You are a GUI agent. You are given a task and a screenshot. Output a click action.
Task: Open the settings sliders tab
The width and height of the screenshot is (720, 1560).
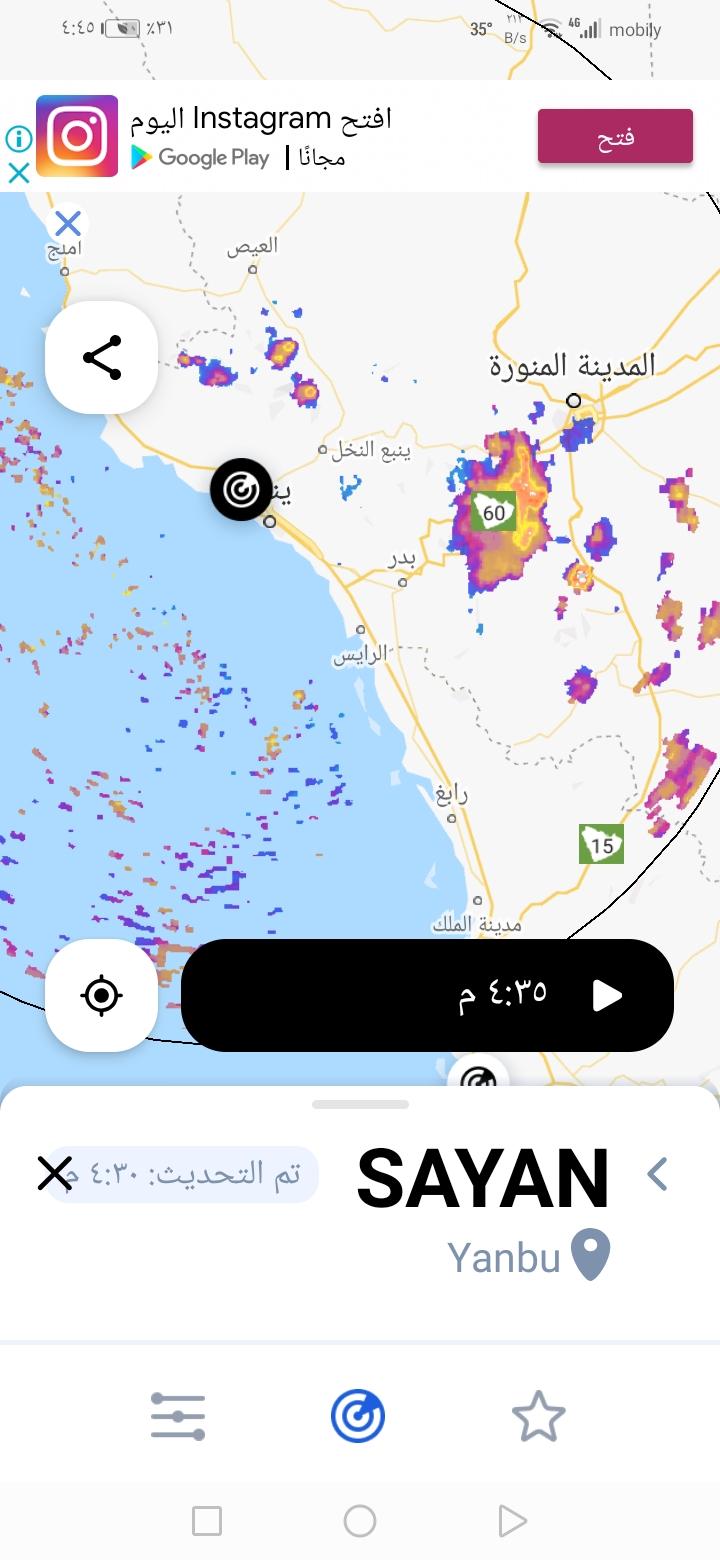click(x=178, y=1416)
